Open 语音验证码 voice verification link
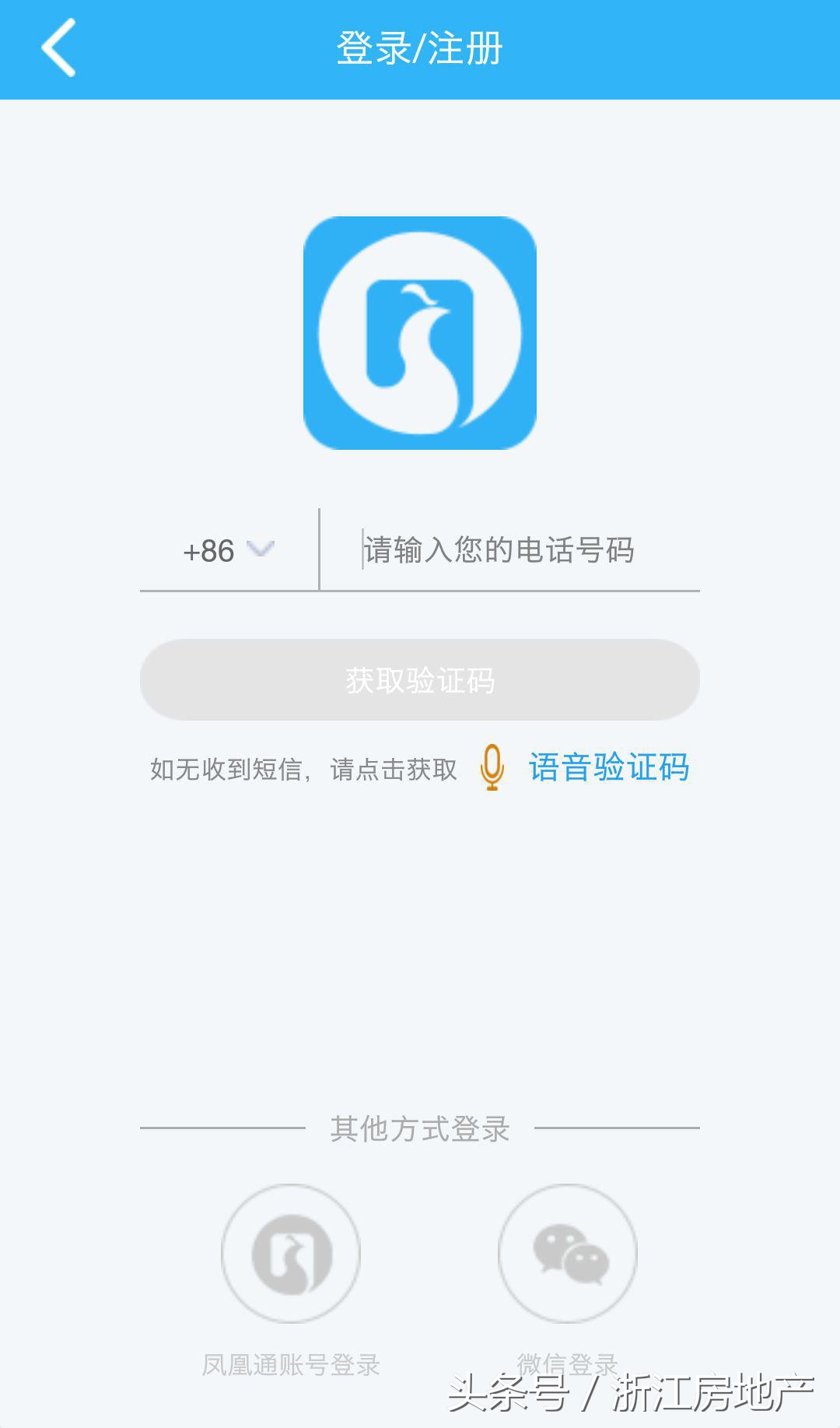 click(610, 769)
